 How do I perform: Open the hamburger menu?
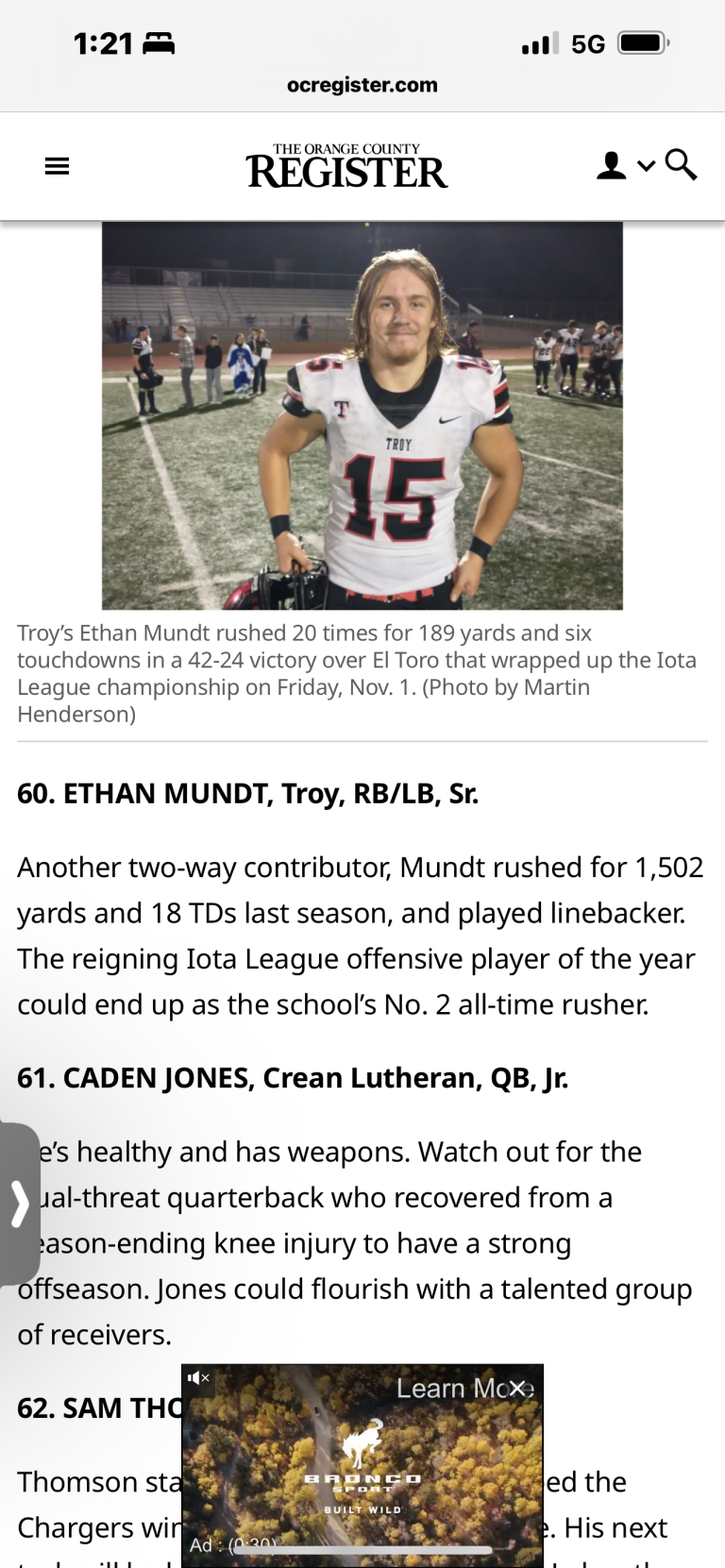point(57,167)
